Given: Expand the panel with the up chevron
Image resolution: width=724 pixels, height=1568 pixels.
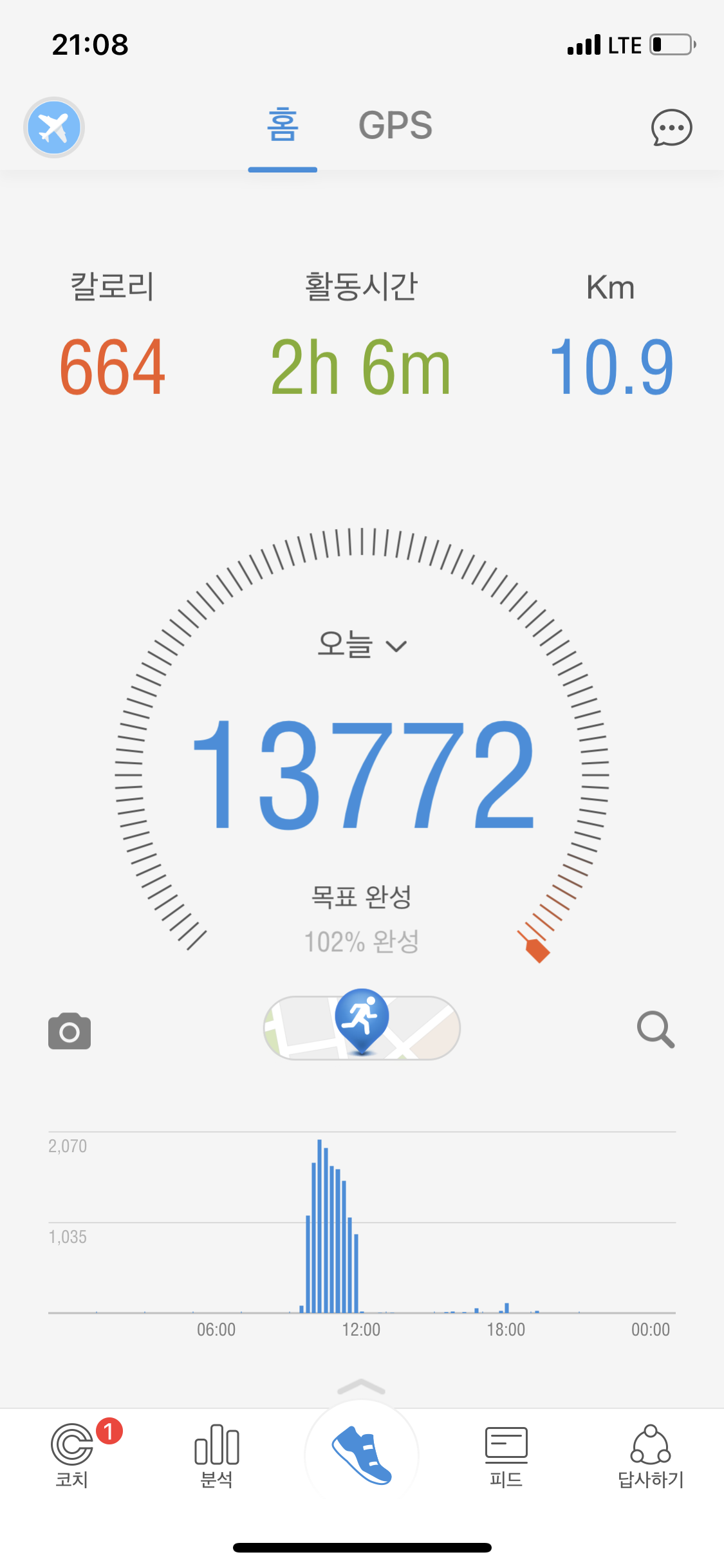Looking at the screenshot, I should (x=361, y=1387).
